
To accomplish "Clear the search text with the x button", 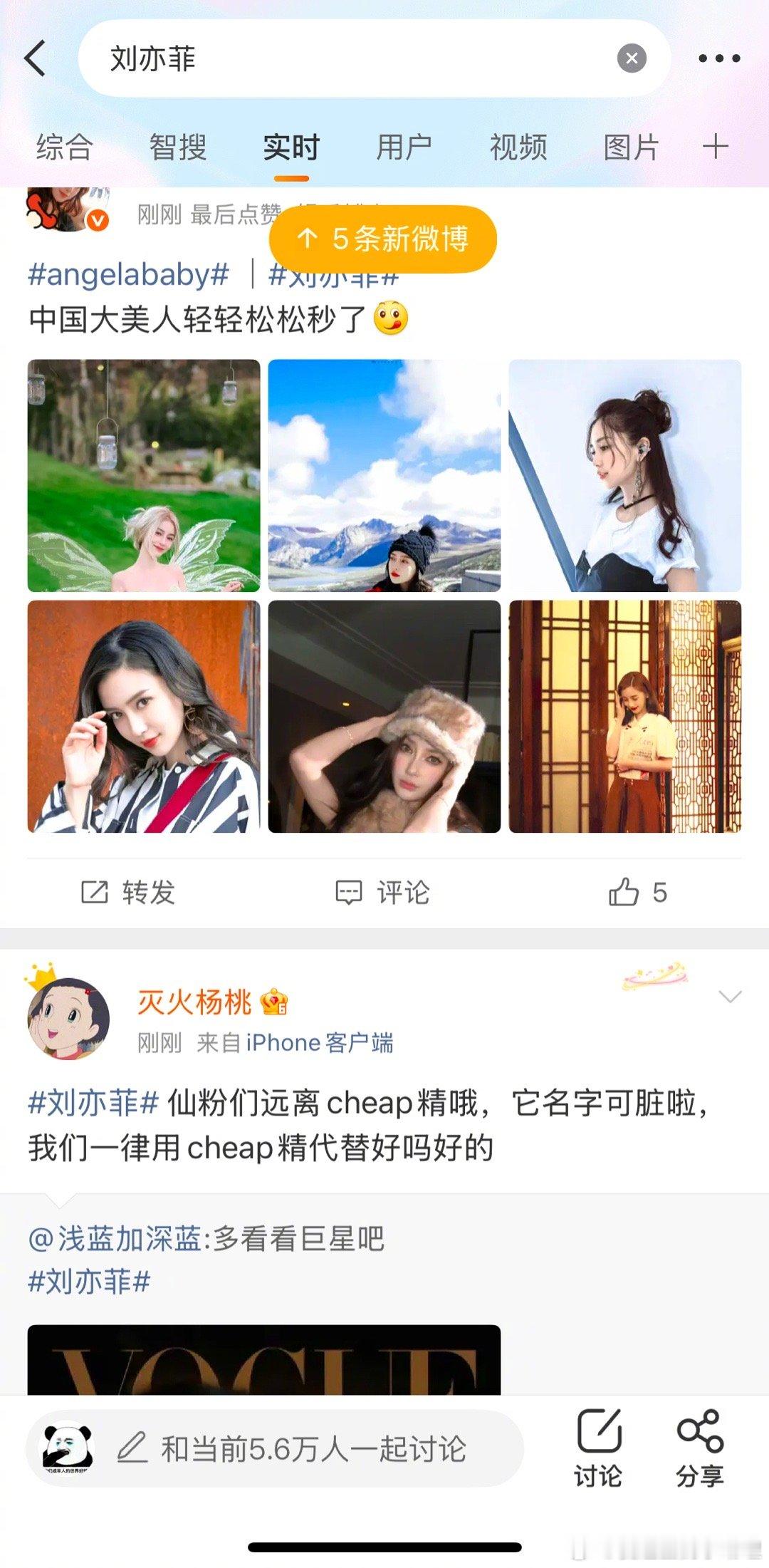I will click(x=630, y=58).
